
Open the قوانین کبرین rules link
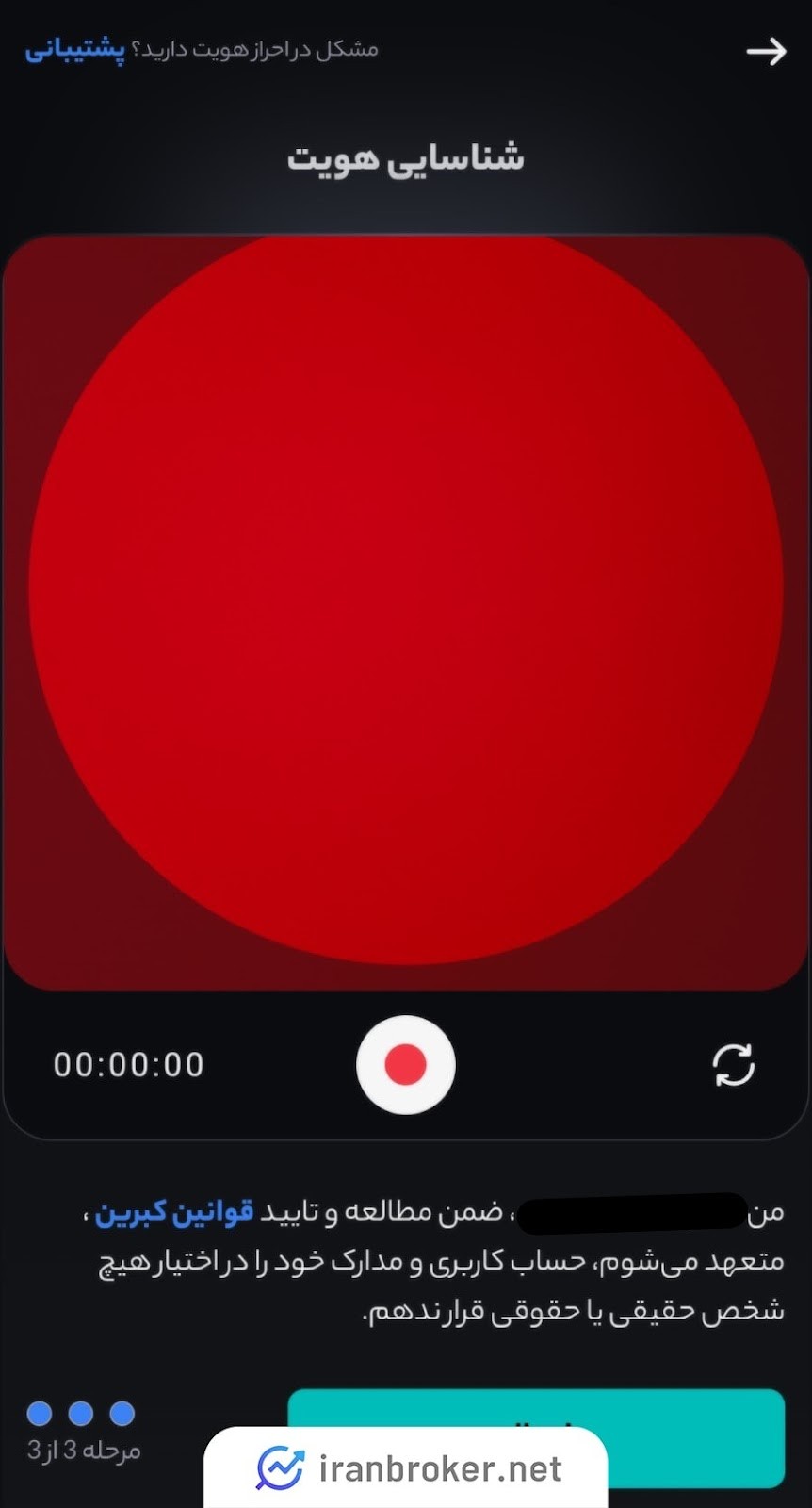point(173,1211)
